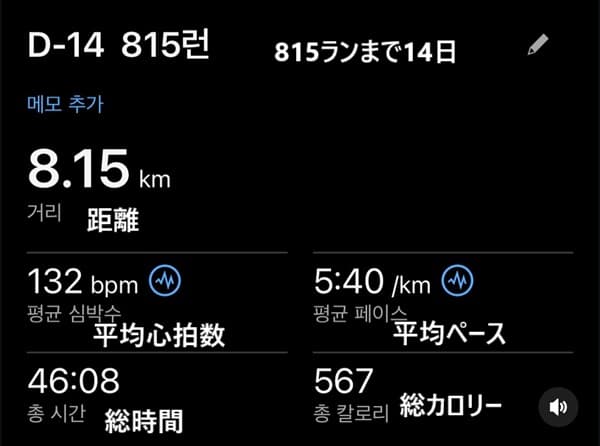Edit the activity title with the pencil icon
The width and height of the screenshot is (600, 446).
click(537, 46)
